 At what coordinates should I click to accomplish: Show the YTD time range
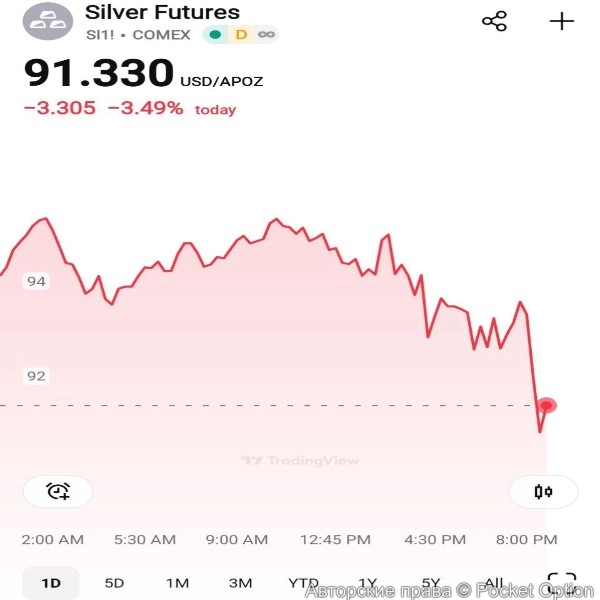tap(303, 583)
